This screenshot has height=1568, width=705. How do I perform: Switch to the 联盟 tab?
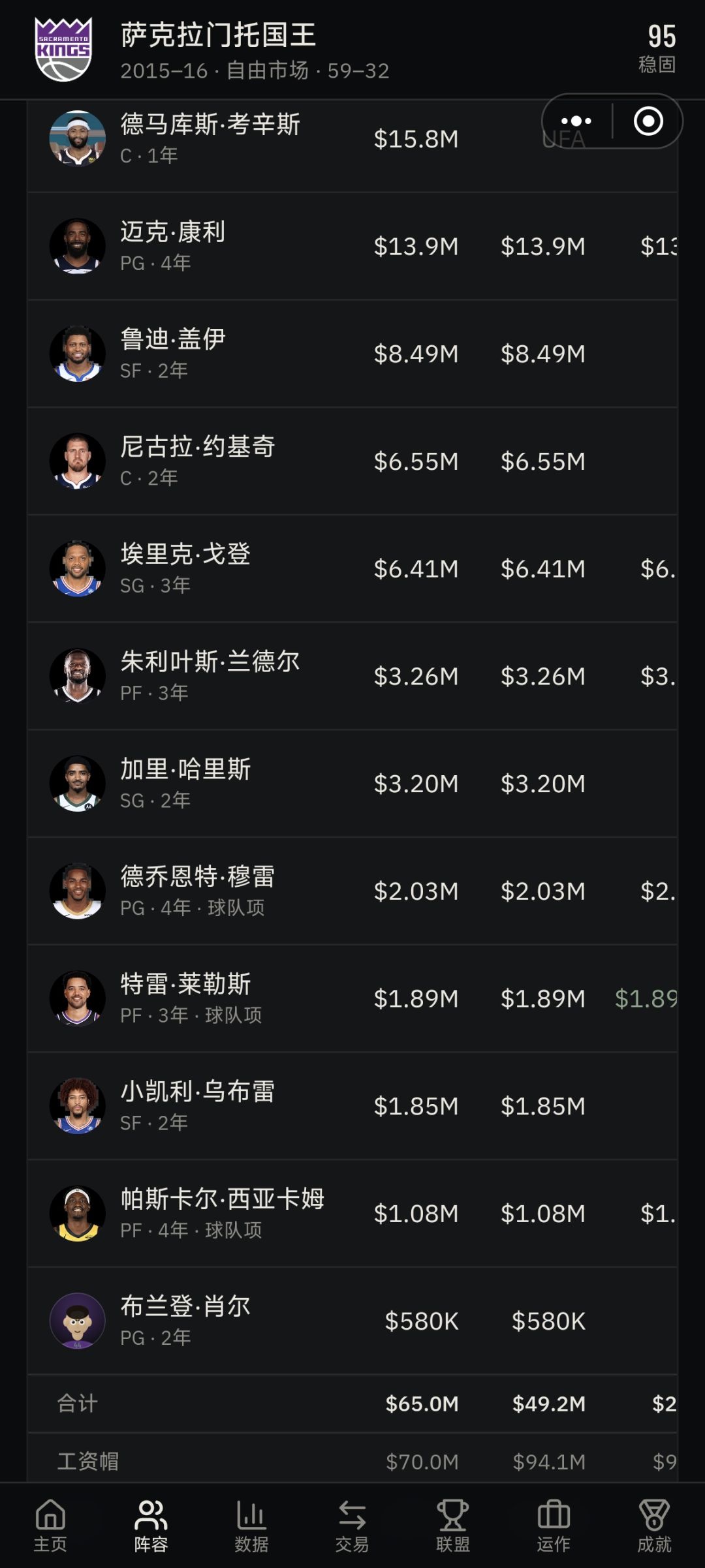tap(453, 1526)
